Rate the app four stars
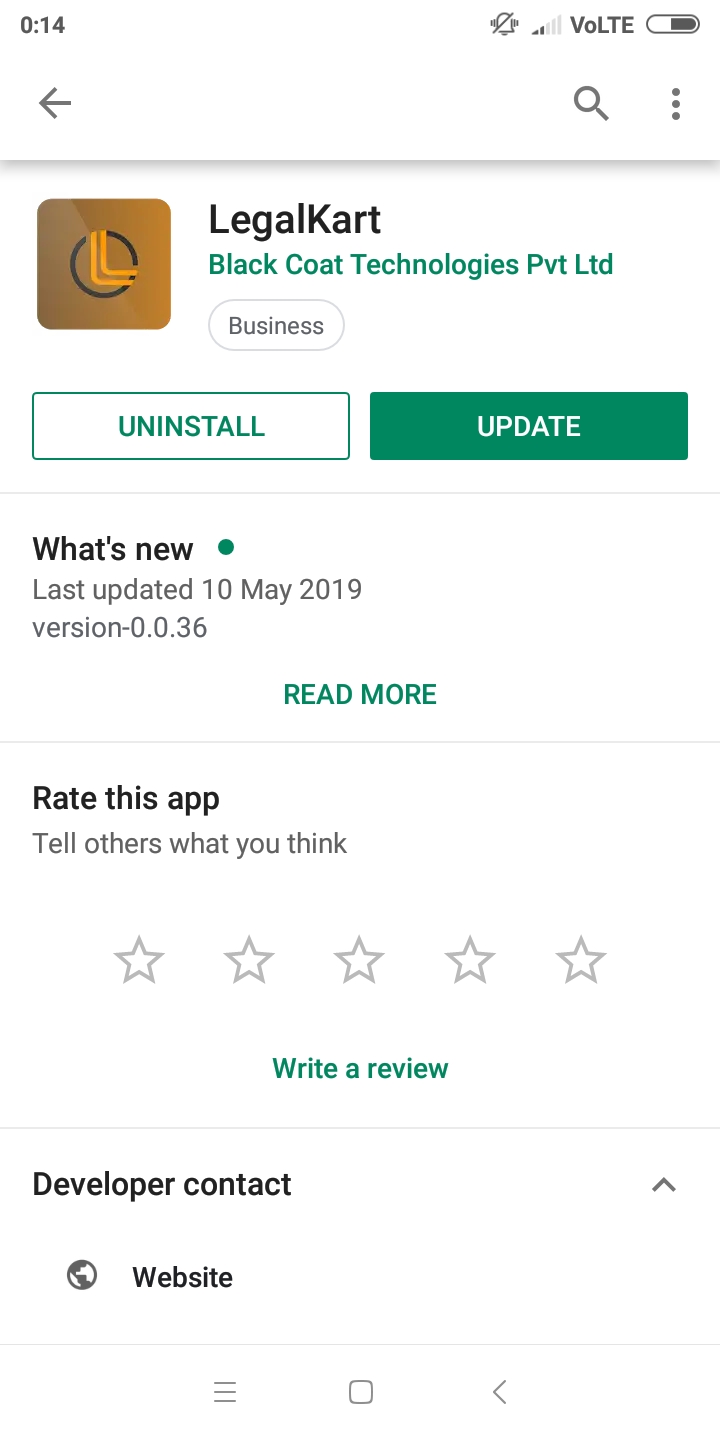This screenshot has width=720, height=1440. tap(470, 961)
